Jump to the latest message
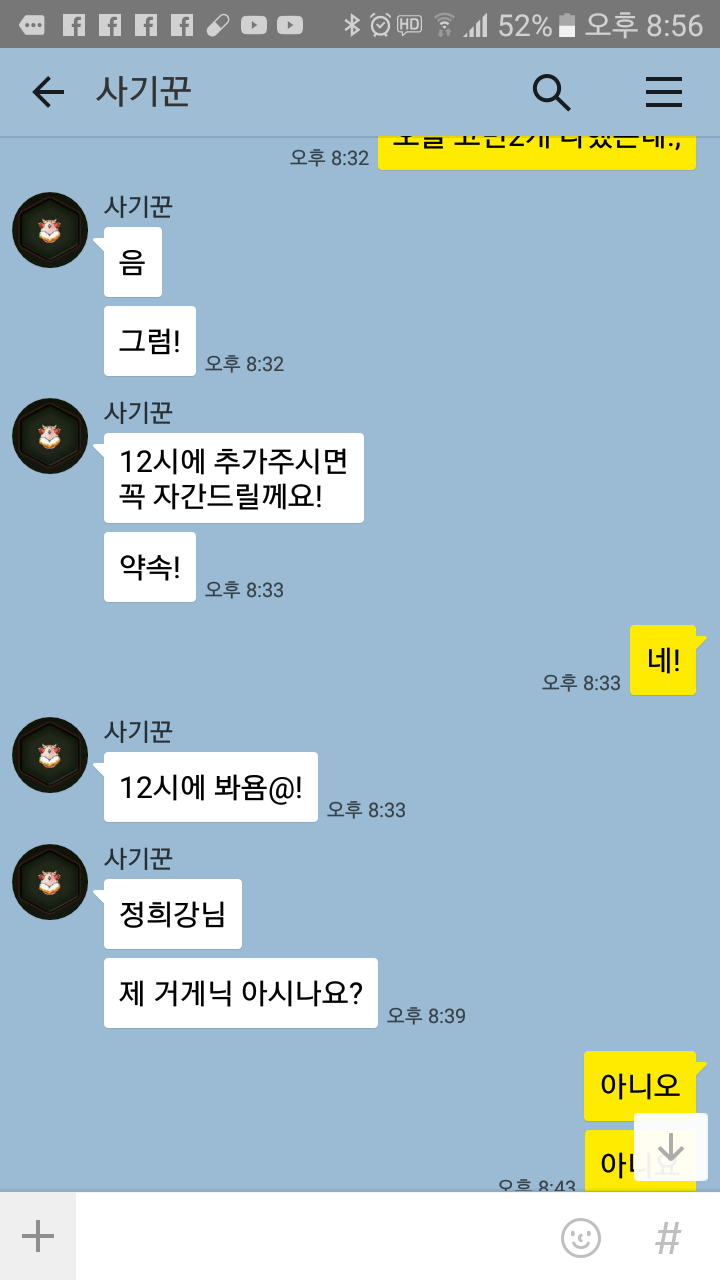This screenshot has width=720, height=1280. coord(671,1147)
